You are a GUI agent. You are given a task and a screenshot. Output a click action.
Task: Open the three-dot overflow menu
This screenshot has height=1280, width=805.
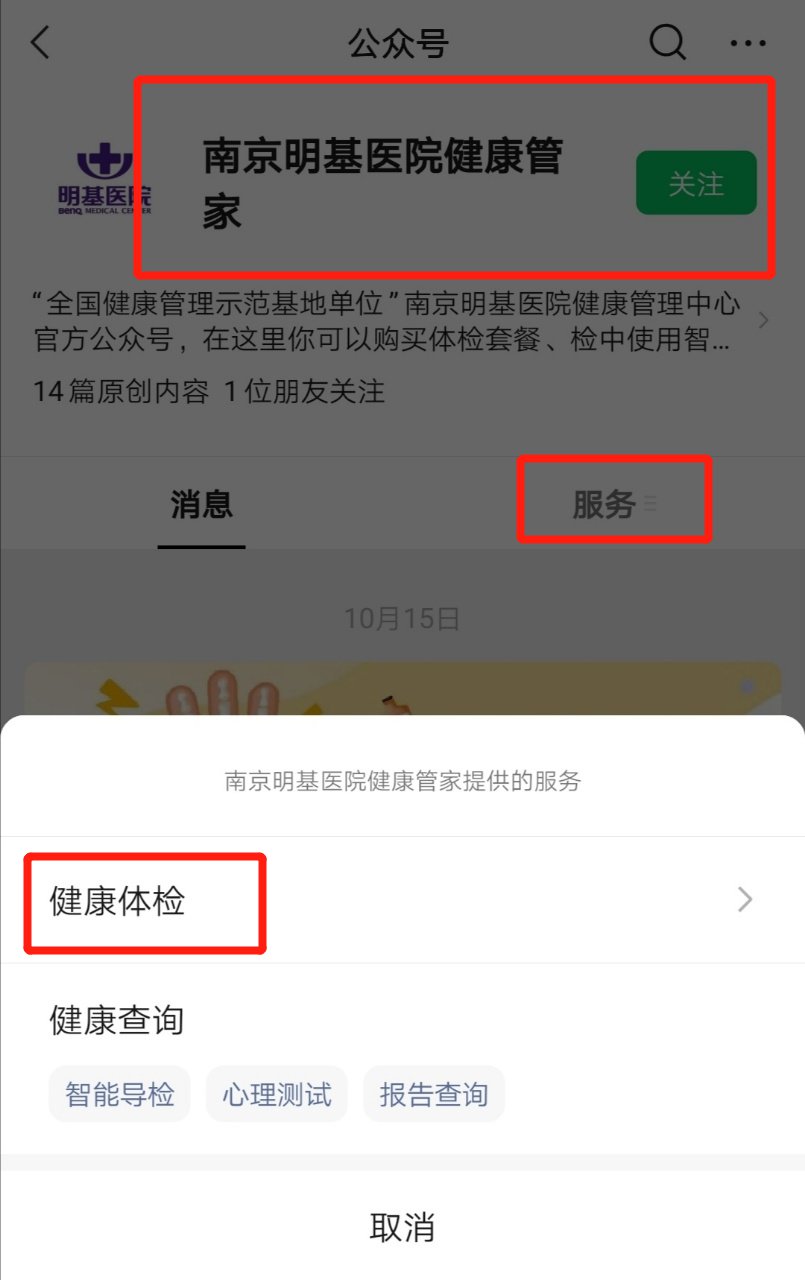click(x=747, y=43)
